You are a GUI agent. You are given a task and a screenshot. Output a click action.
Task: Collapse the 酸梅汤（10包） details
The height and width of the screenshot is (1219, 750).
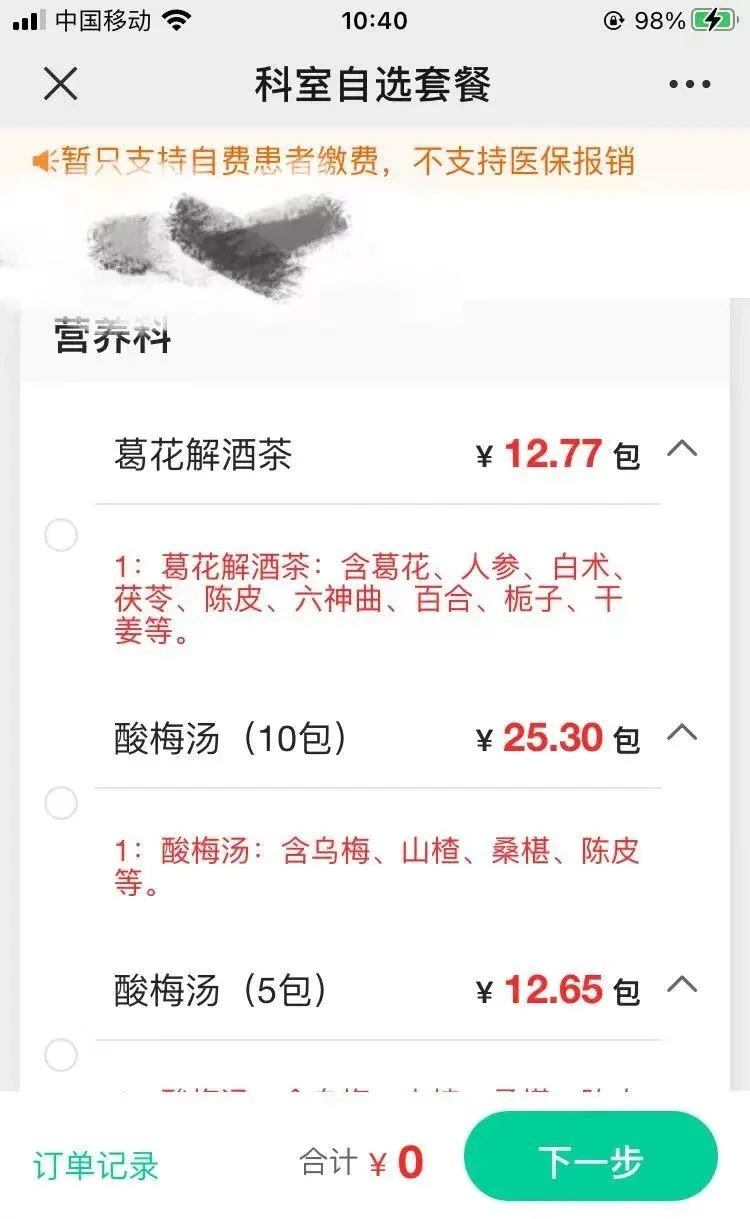pyautogui.click(x=682, y=733)
